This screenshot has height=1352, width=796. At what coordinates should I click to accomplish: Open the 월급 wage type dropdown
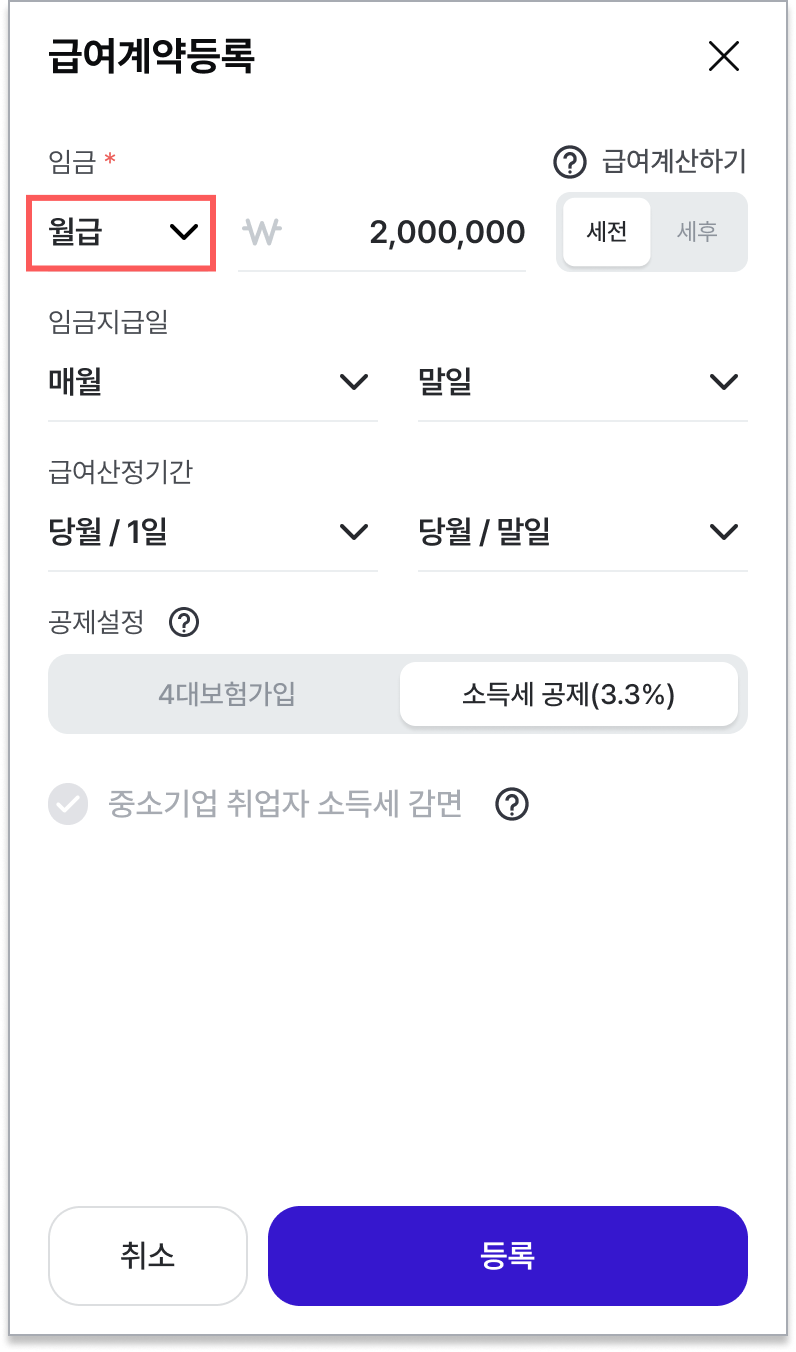[x=121, y=233]
